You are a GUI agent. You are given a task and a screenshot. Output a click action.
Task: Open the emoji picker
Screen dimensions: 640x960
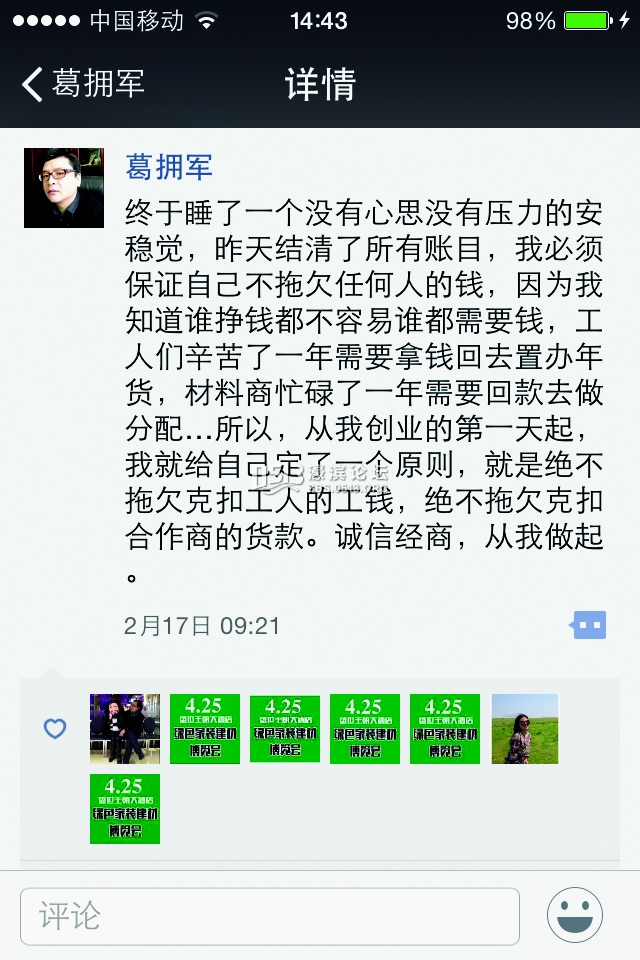[575, 916]
